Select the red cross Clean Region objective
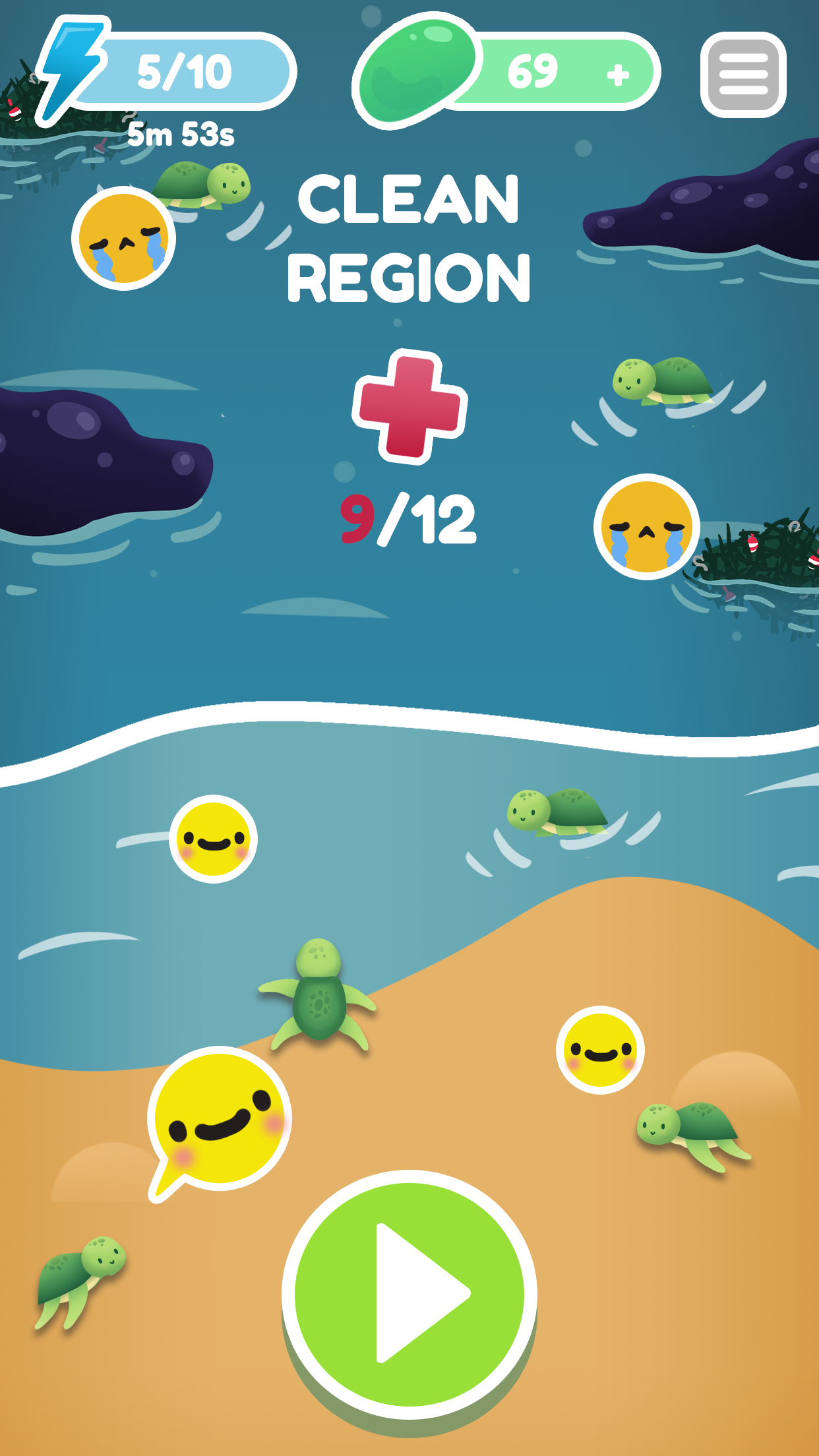Screen dimensions: 819x1456 (409, 406)
